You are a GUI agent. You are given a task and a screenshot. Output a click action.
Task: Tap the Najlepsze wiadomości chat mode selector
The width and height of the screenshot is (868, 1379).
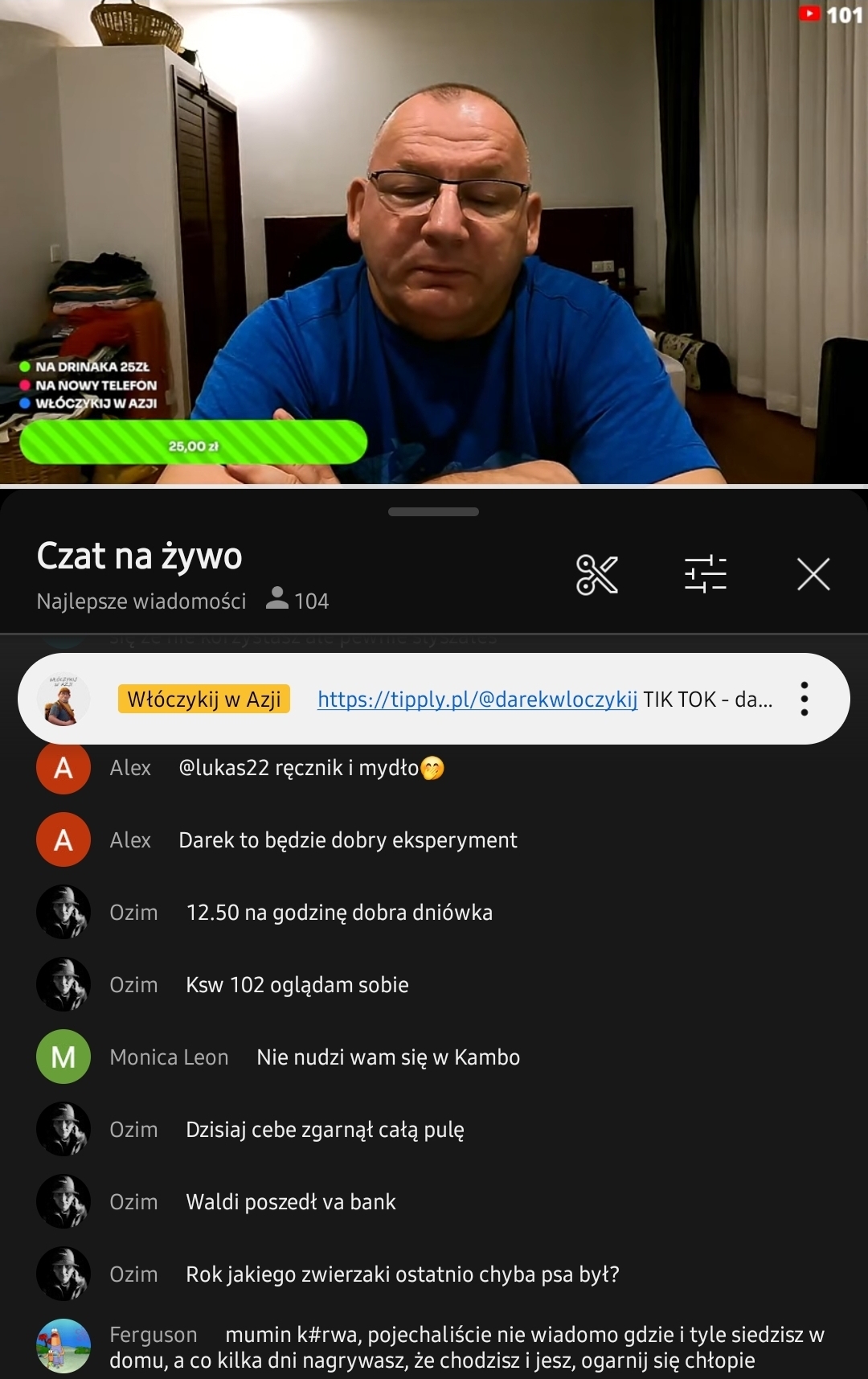141,601
